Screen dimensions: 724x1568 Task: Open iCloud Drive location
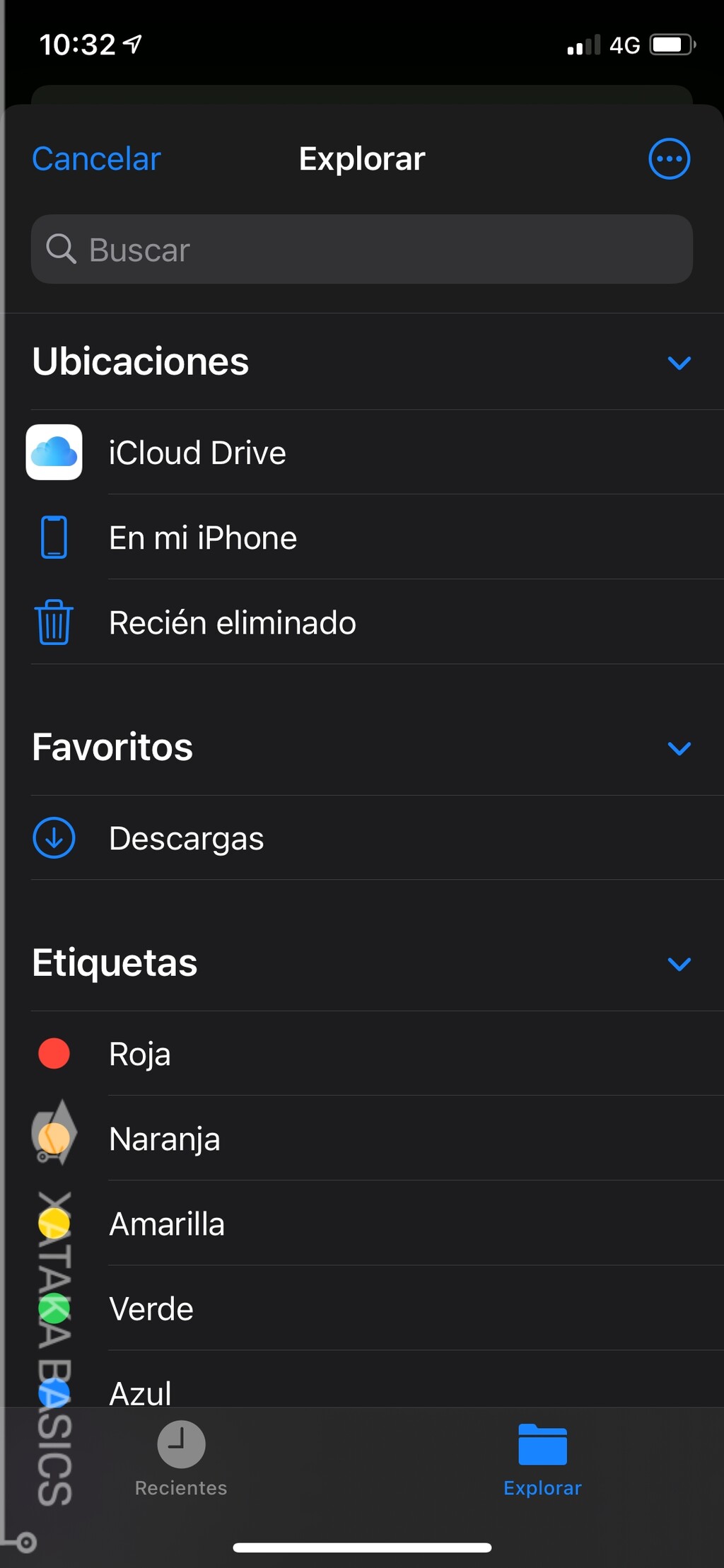[198, 452]
